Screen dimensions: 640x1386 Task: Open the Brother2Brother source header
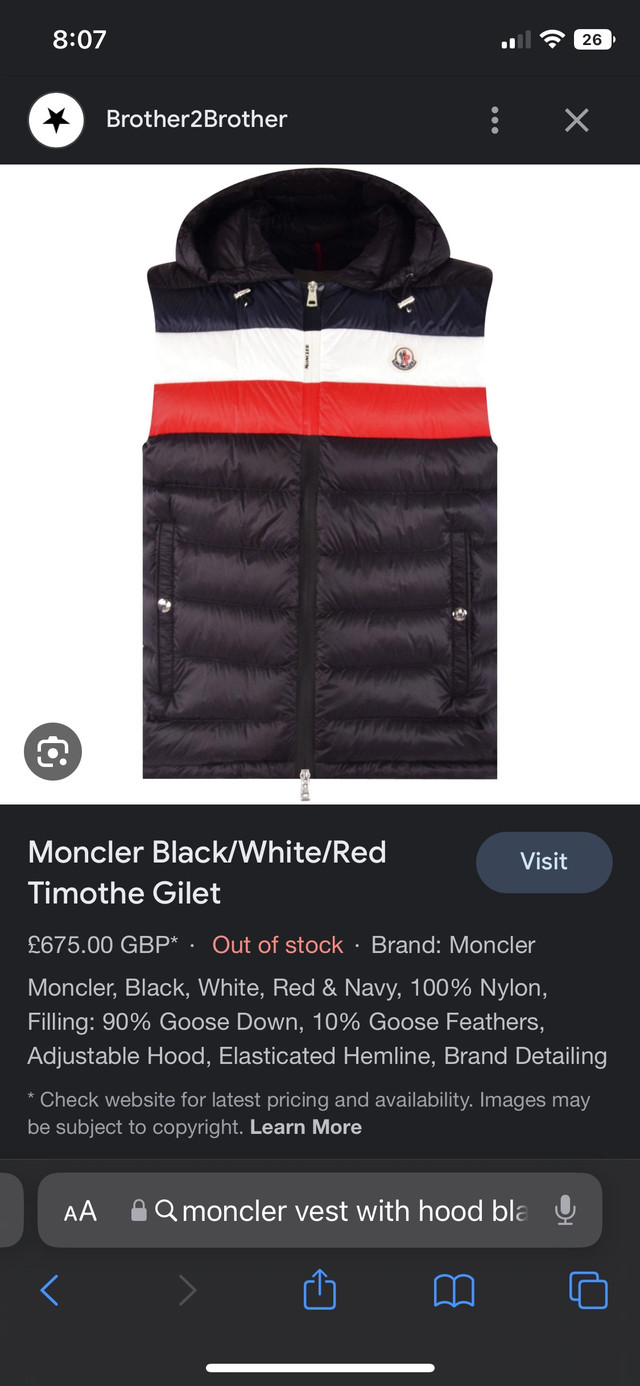(x=196, y=120)
